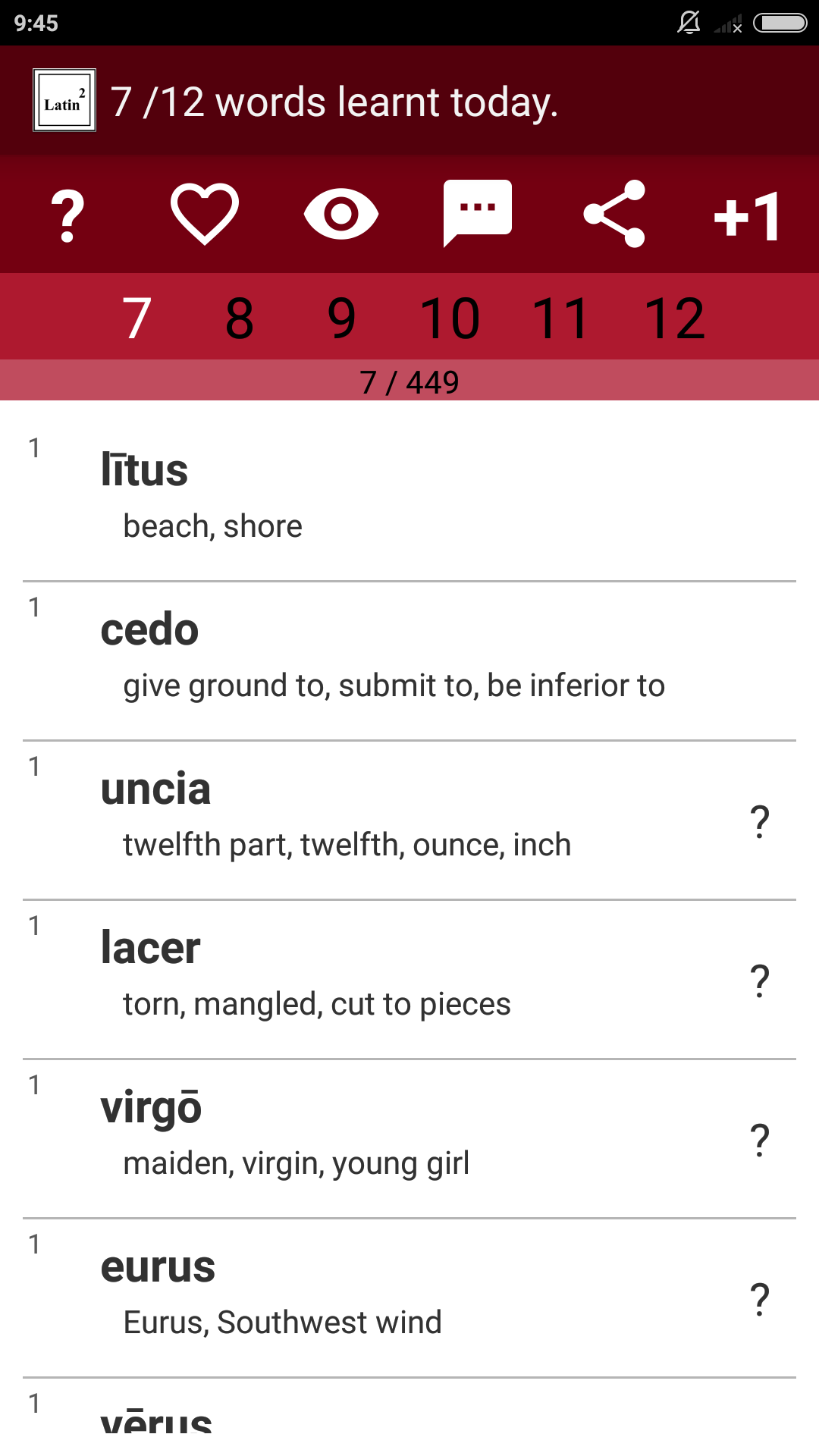Share your progress via the share icon
This screenshot has height=1456, width=819.
click(x=616, y=215)
